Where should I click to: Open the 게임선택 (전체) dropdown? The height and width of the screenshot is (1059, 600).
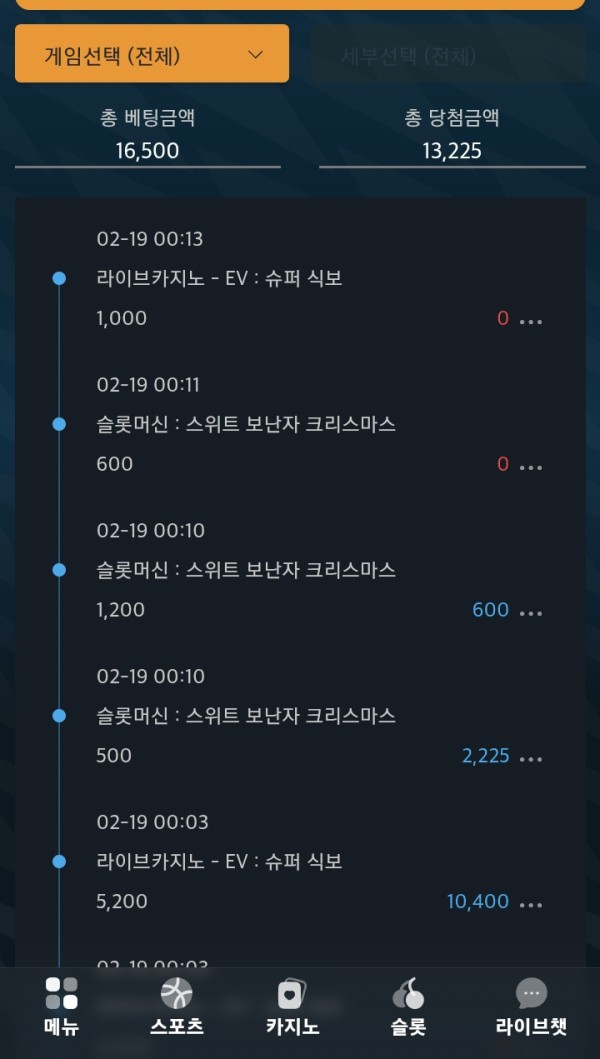click(x=152, y=54)
